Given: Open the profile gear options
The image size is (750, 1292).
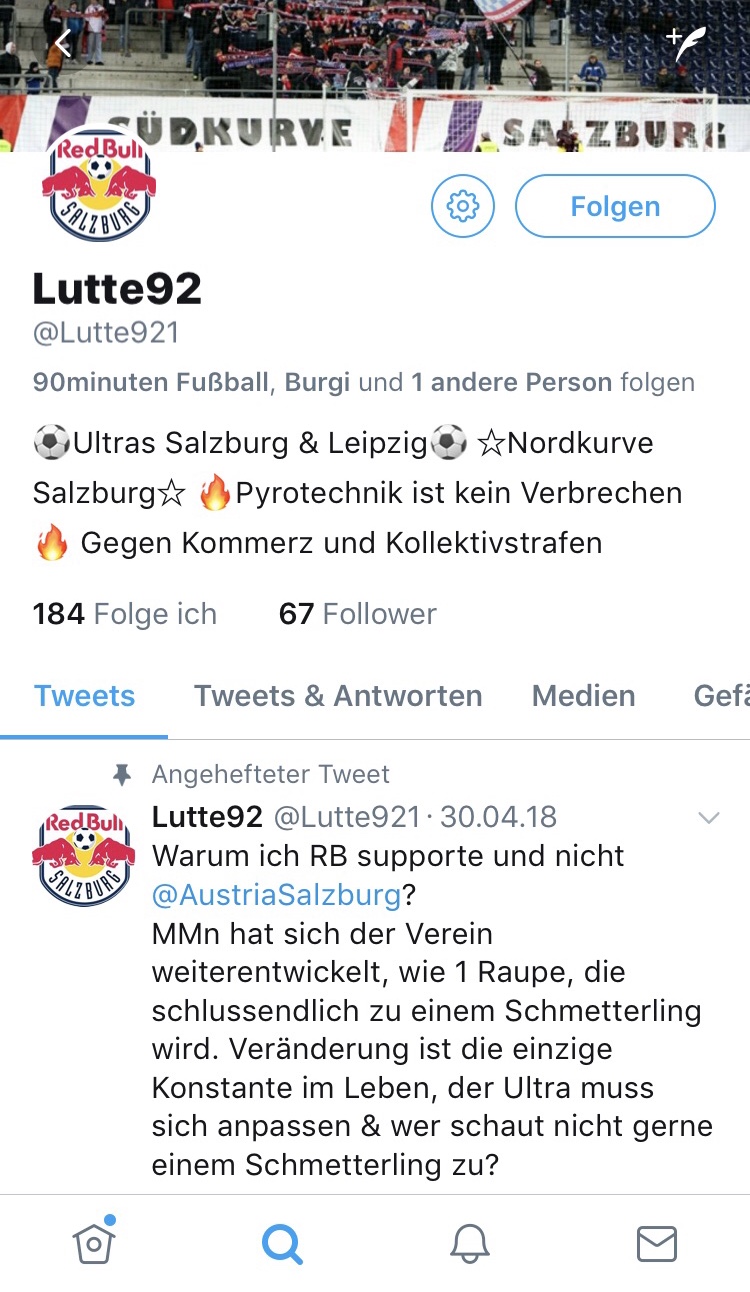Looking at the screenshot, I should point(463,207).
